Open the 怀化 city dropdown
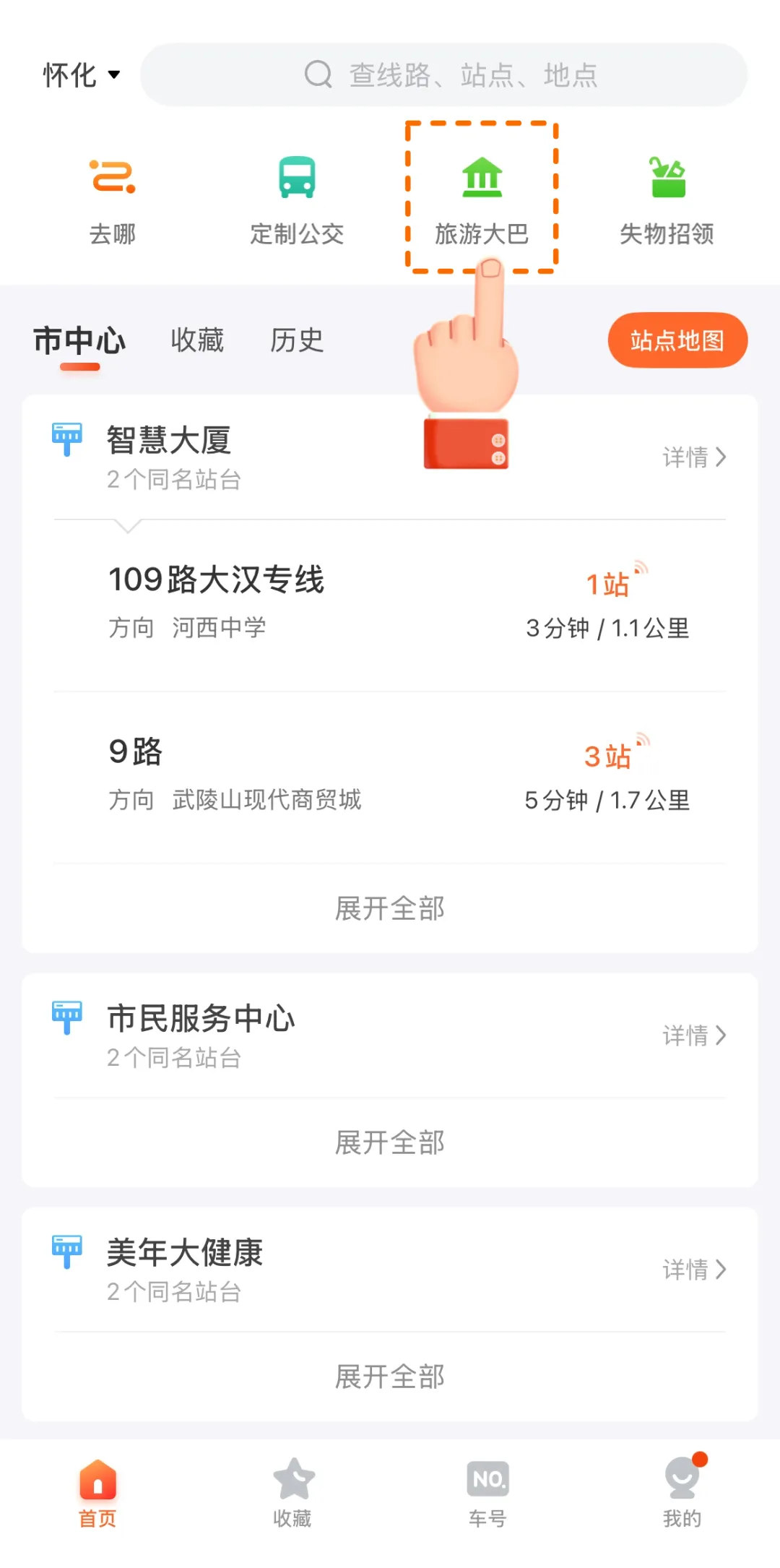This screenshot has height=1568, width=780. point(81,75)
